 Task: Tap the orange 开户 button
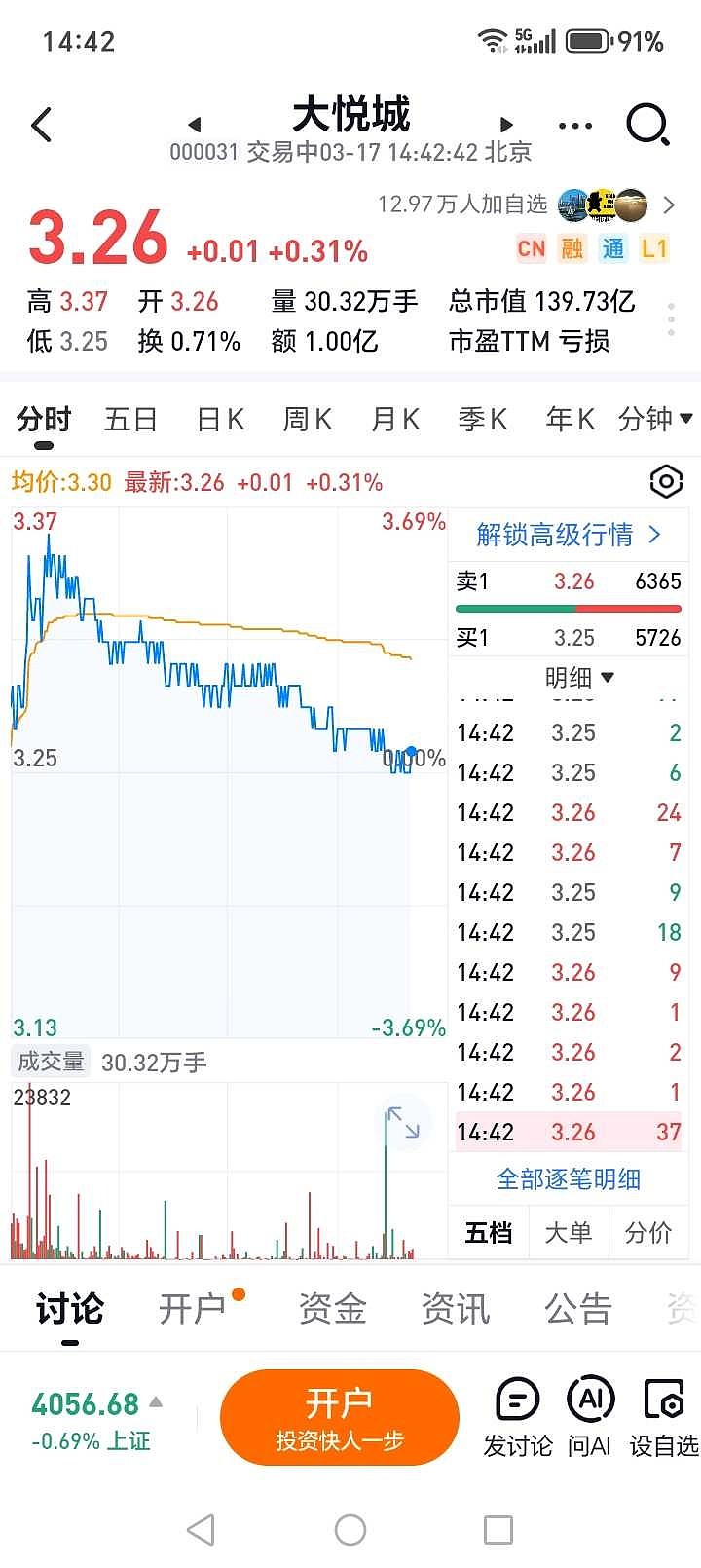pyautogui.click(x=339, y=1417)
